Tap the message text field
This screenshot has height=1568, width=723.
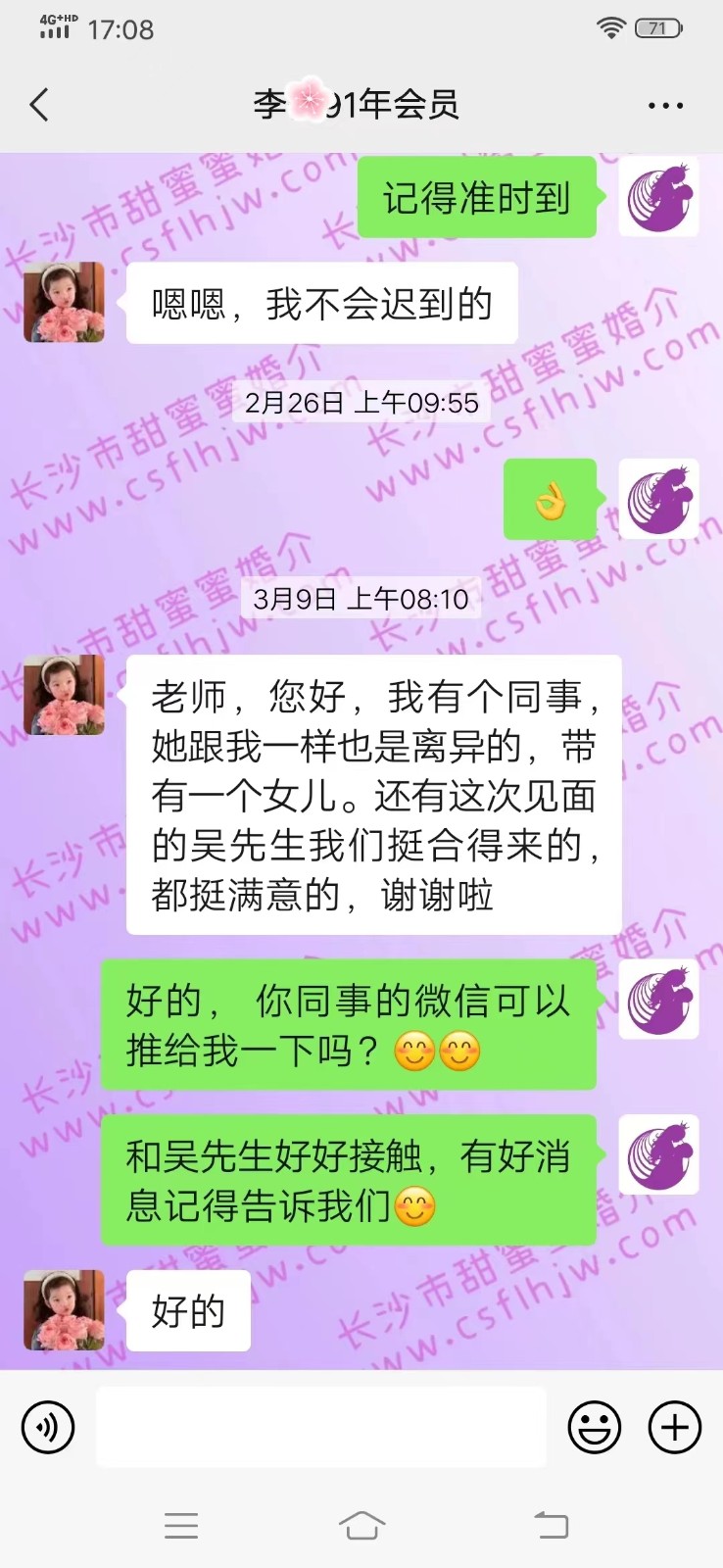click(x=321, y=1427)
